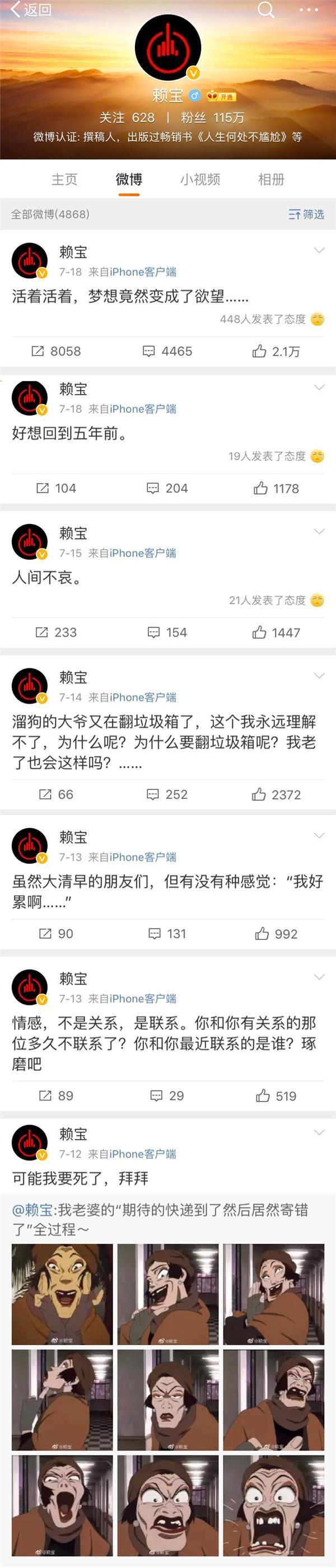Open comments on 我好累啊 post
This screenshot has width=336, height=1568.
[x=167, y=934]
